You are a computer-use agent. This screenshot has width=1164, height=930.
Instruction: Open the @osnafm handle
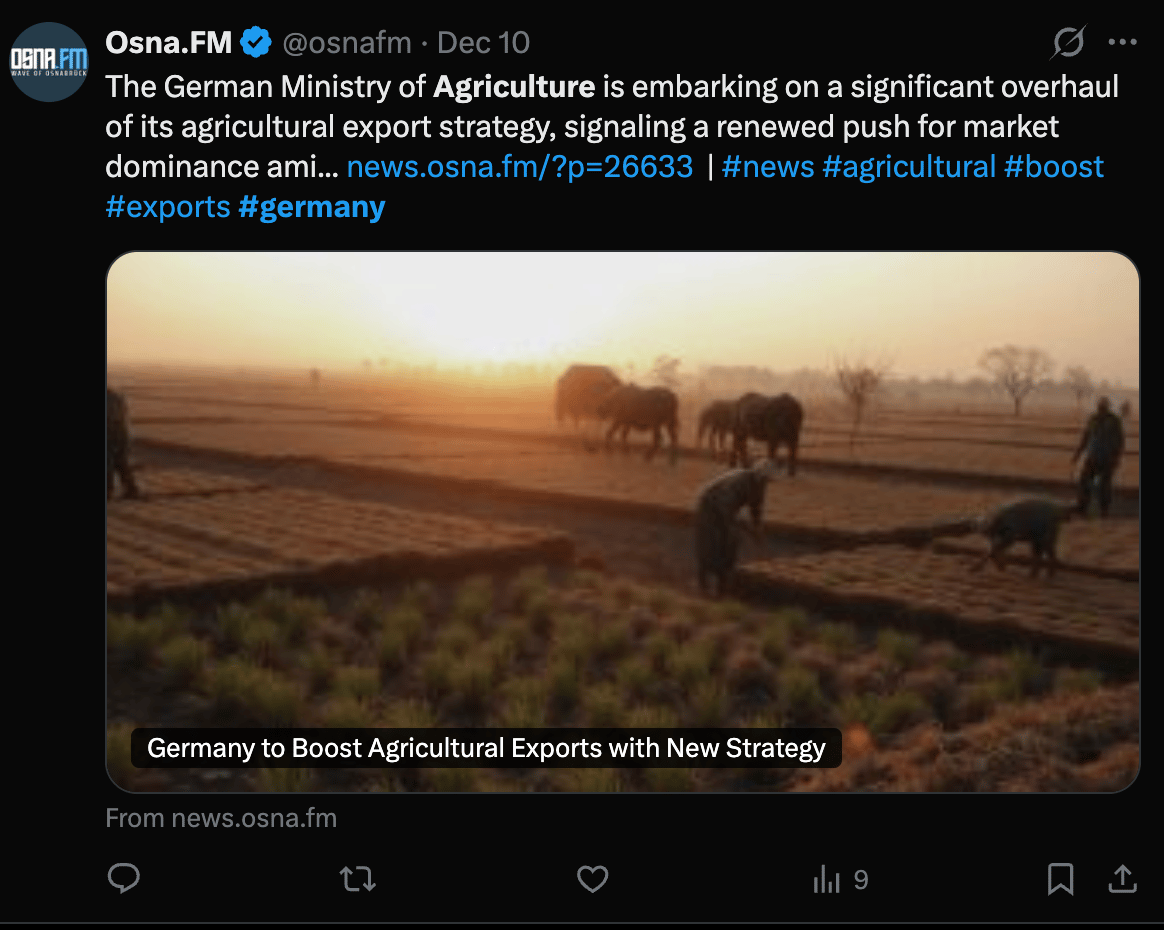(346, 43)
